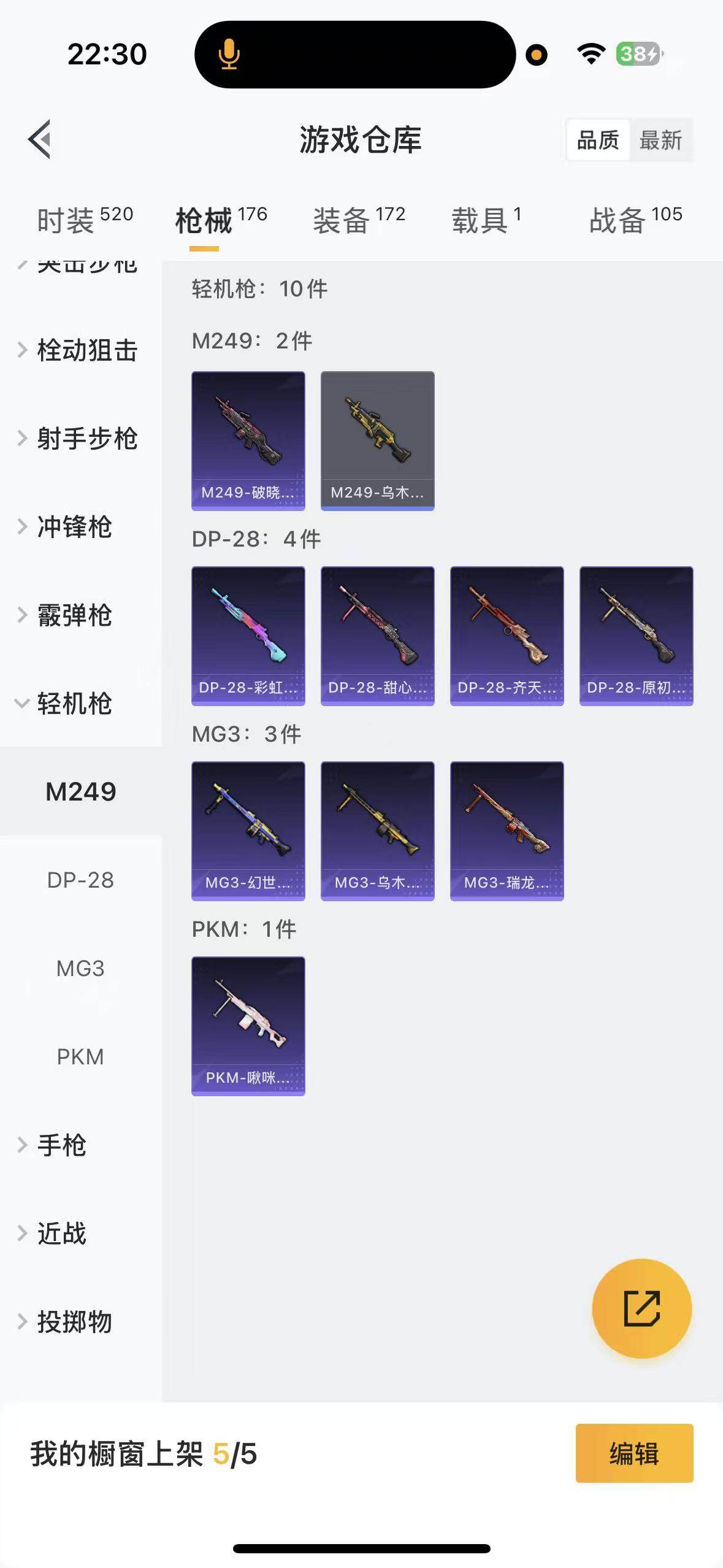The height and width of the screenshot is (1568, 723).
Task: Open the DP-28-彩虹 skin card
Action: click(x=248, y=637)
